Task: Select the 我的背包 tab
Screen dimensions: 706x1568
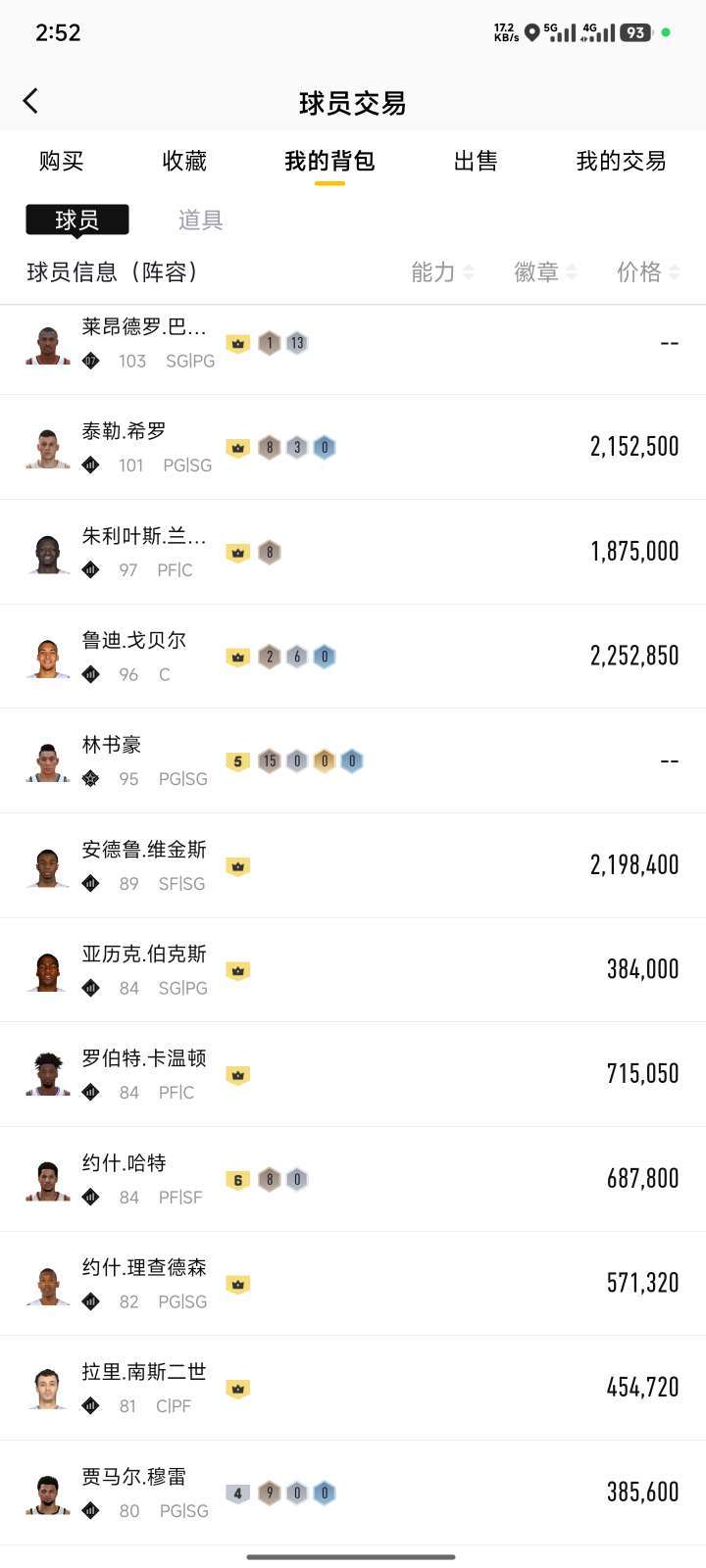Action: click(329, 161)
